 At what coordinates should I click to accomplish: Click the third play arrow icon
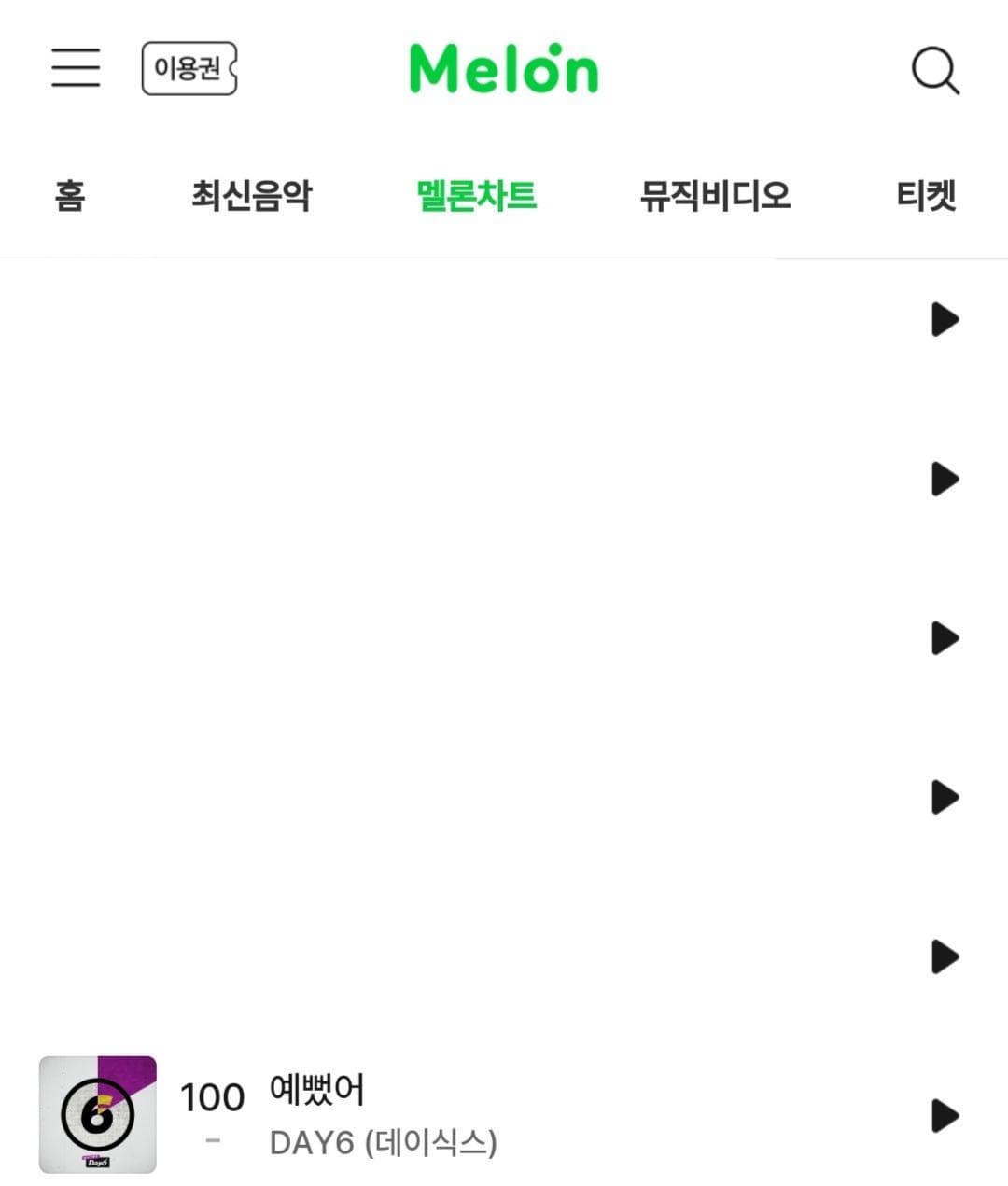click(945, 638)
